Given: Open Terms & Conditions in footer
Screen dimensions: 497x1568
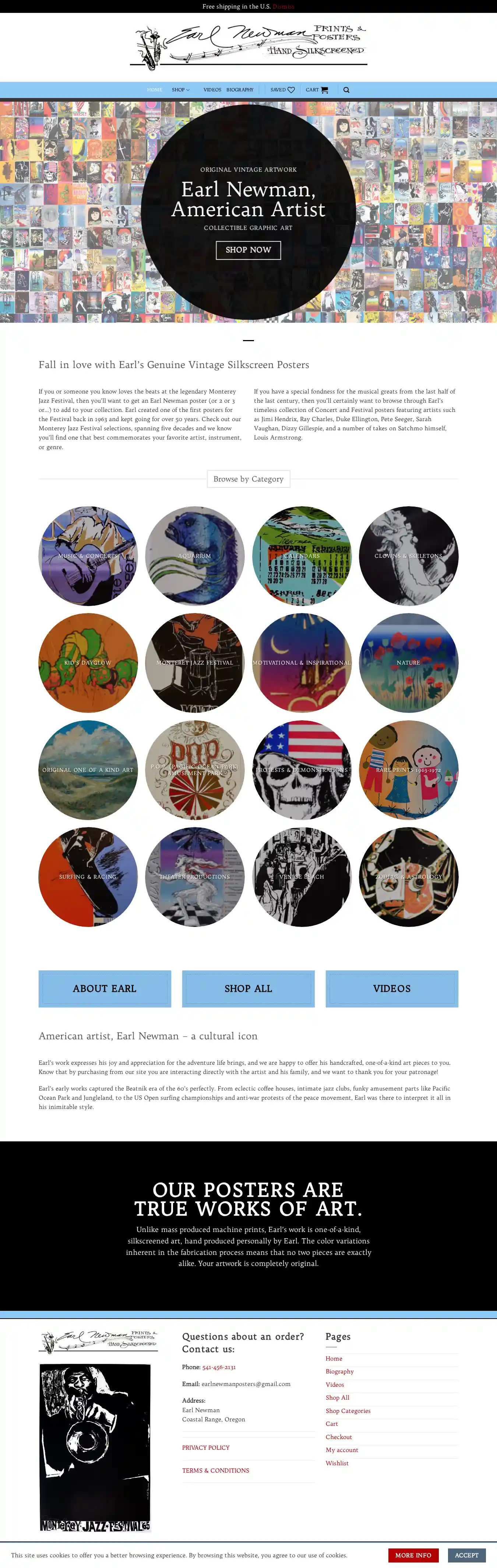Looking at the screenshot, I should [x=215, y=1471].
